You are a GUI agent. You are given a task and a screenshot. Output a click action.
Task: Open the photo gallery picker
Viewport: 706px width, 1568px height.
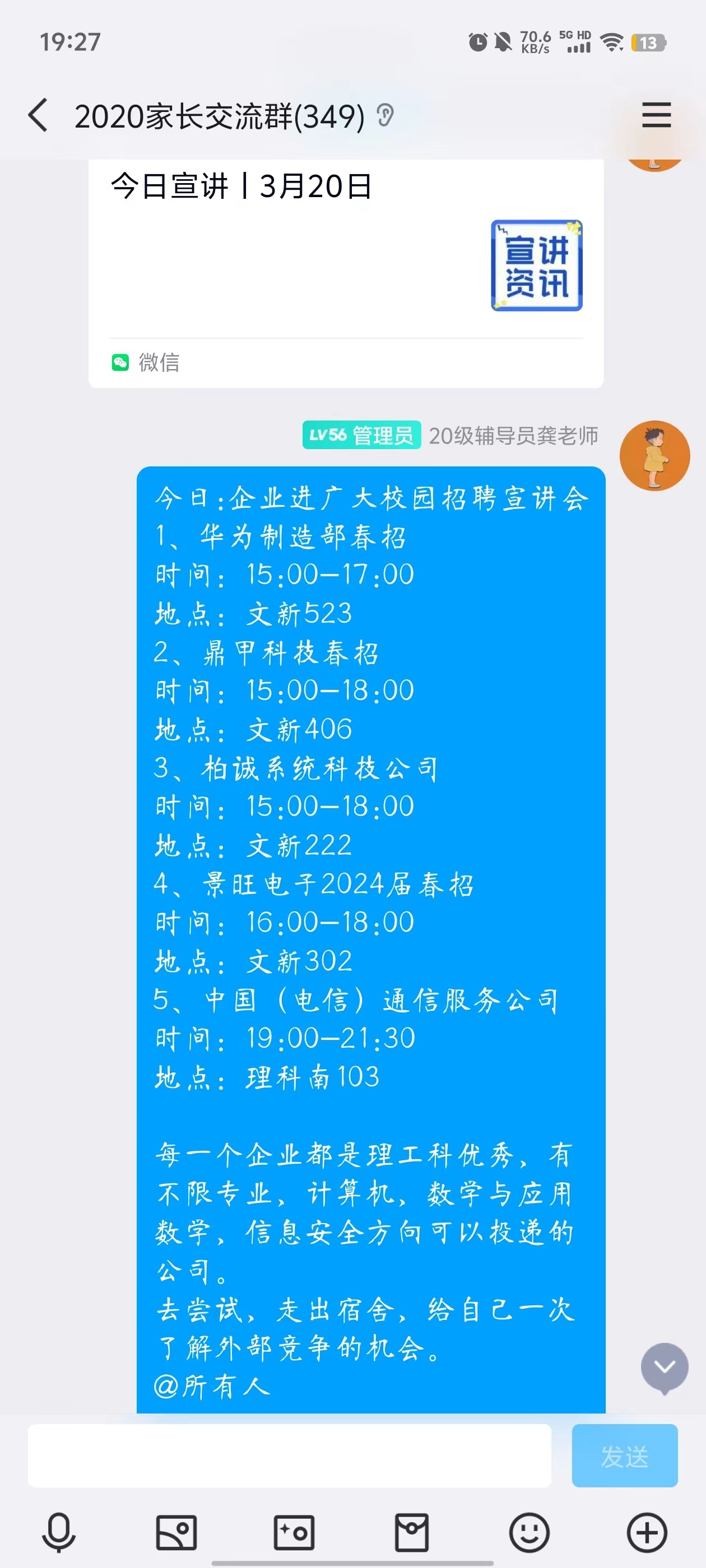coord(176,1532)
